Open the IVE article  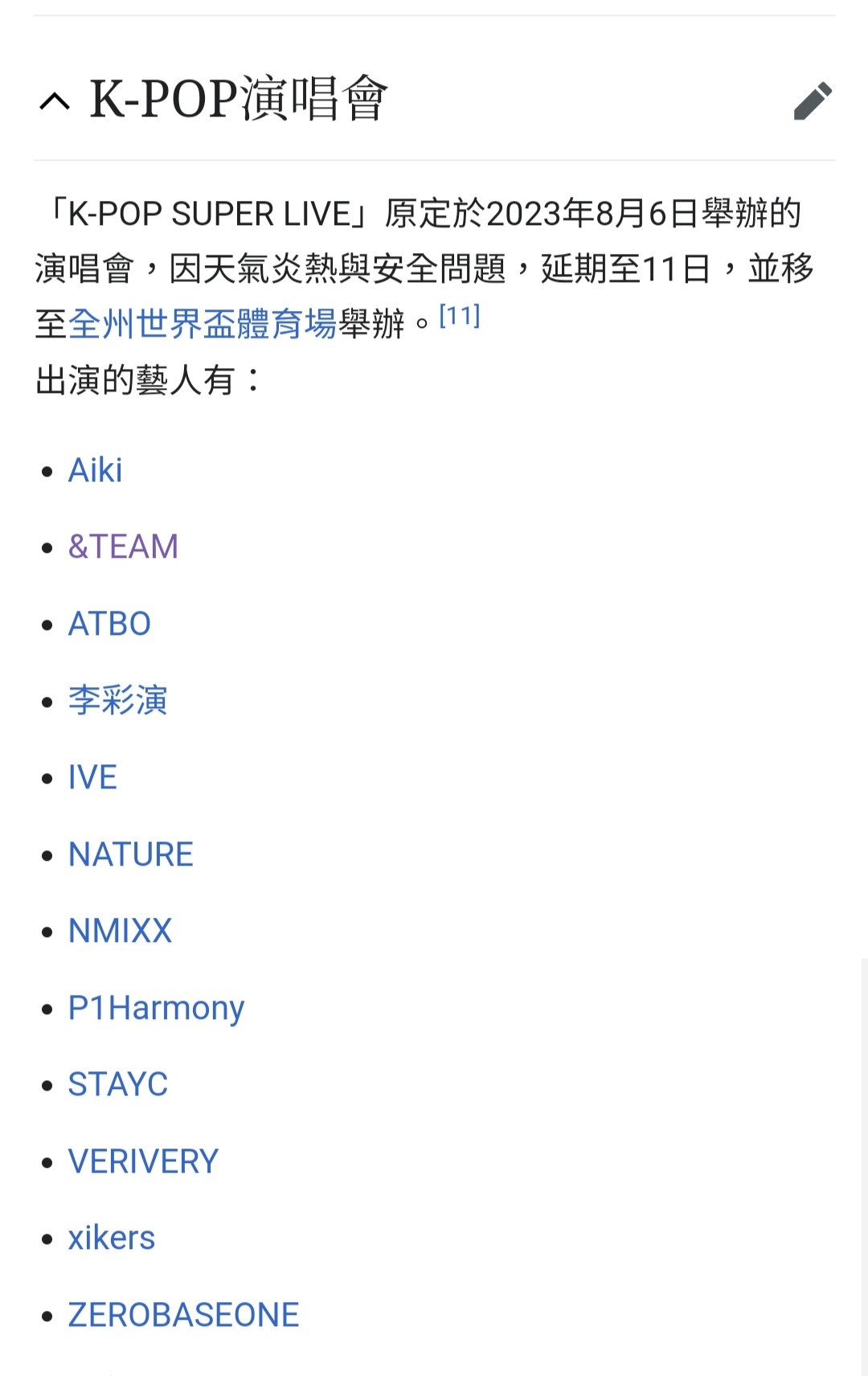tap(92, 777)
